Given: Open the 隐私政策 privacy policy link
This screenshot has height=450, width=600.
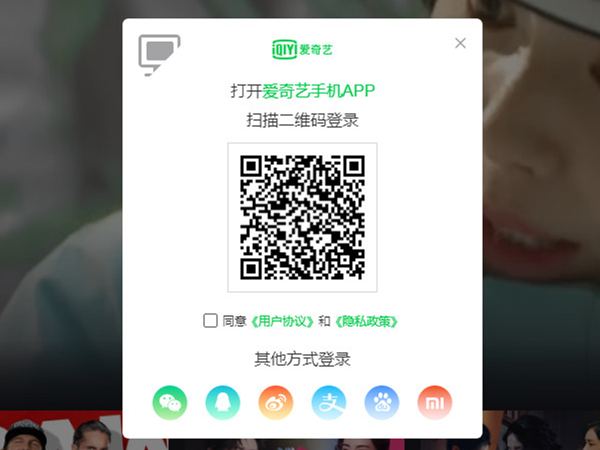Looking at the screenshot, I should (366, 322).
